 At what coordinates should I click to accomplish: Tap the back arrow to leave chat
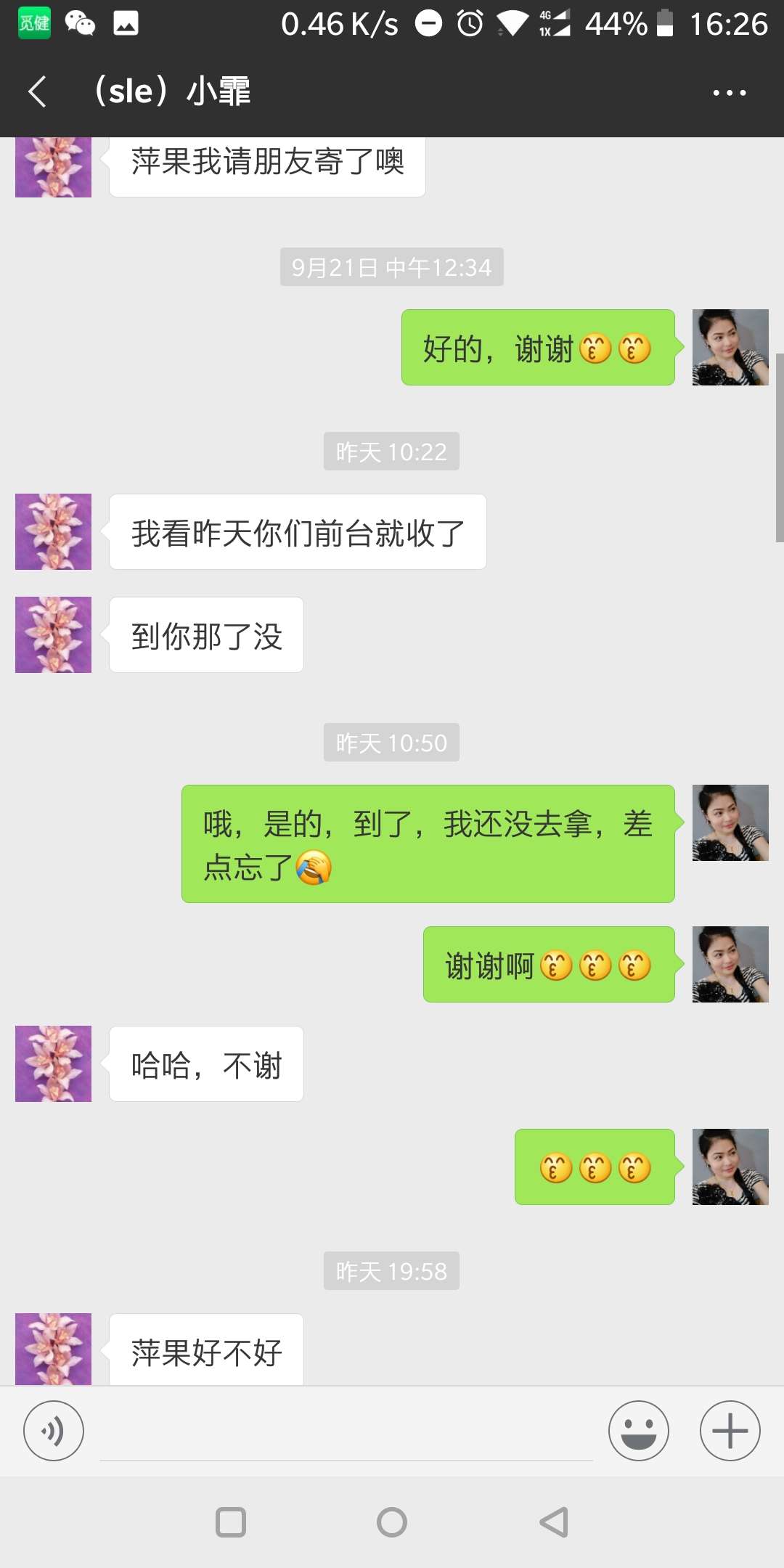pos(38,91)
